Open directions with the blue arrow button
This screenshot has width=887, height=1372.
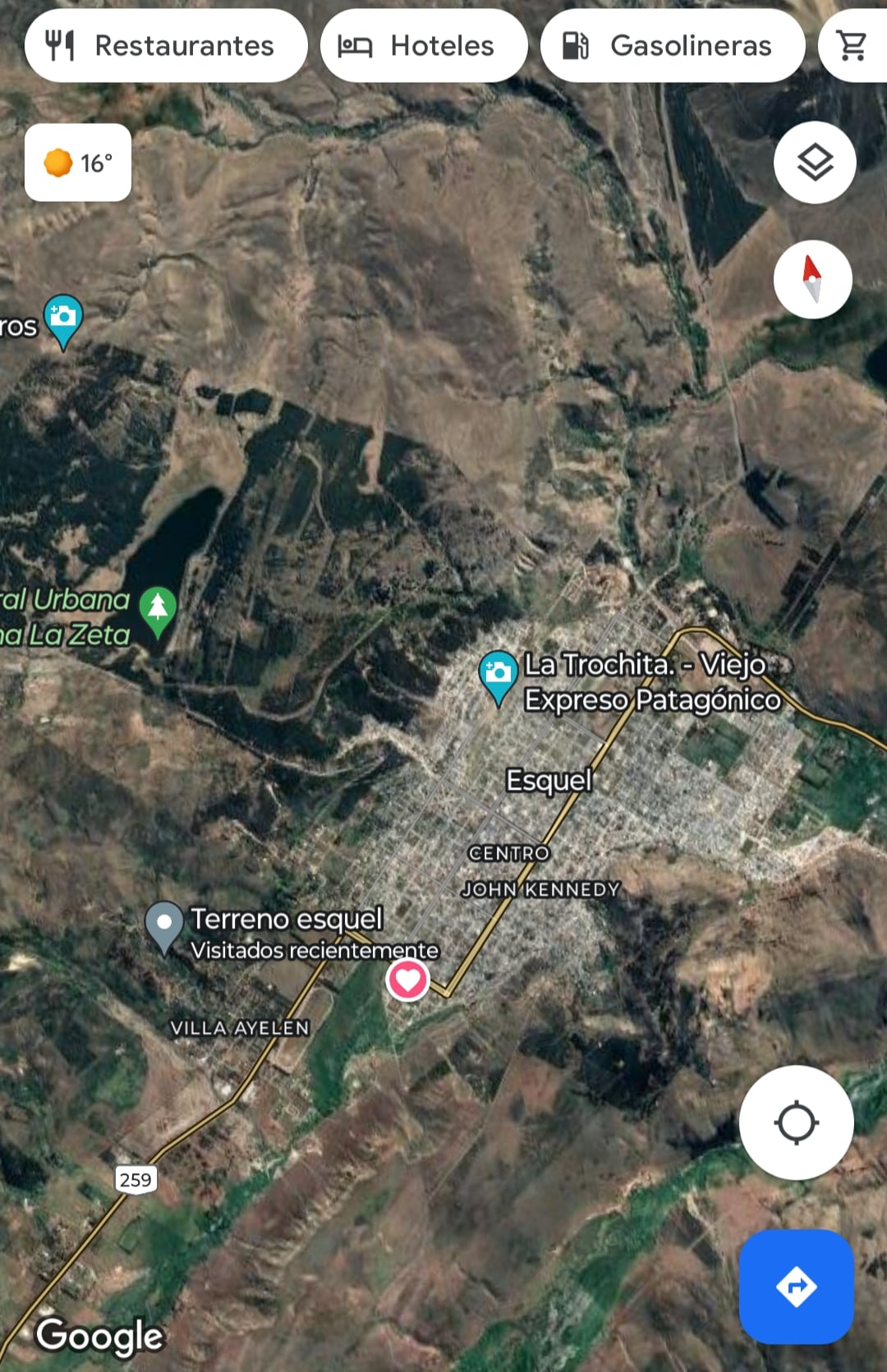click(796, 1286)
